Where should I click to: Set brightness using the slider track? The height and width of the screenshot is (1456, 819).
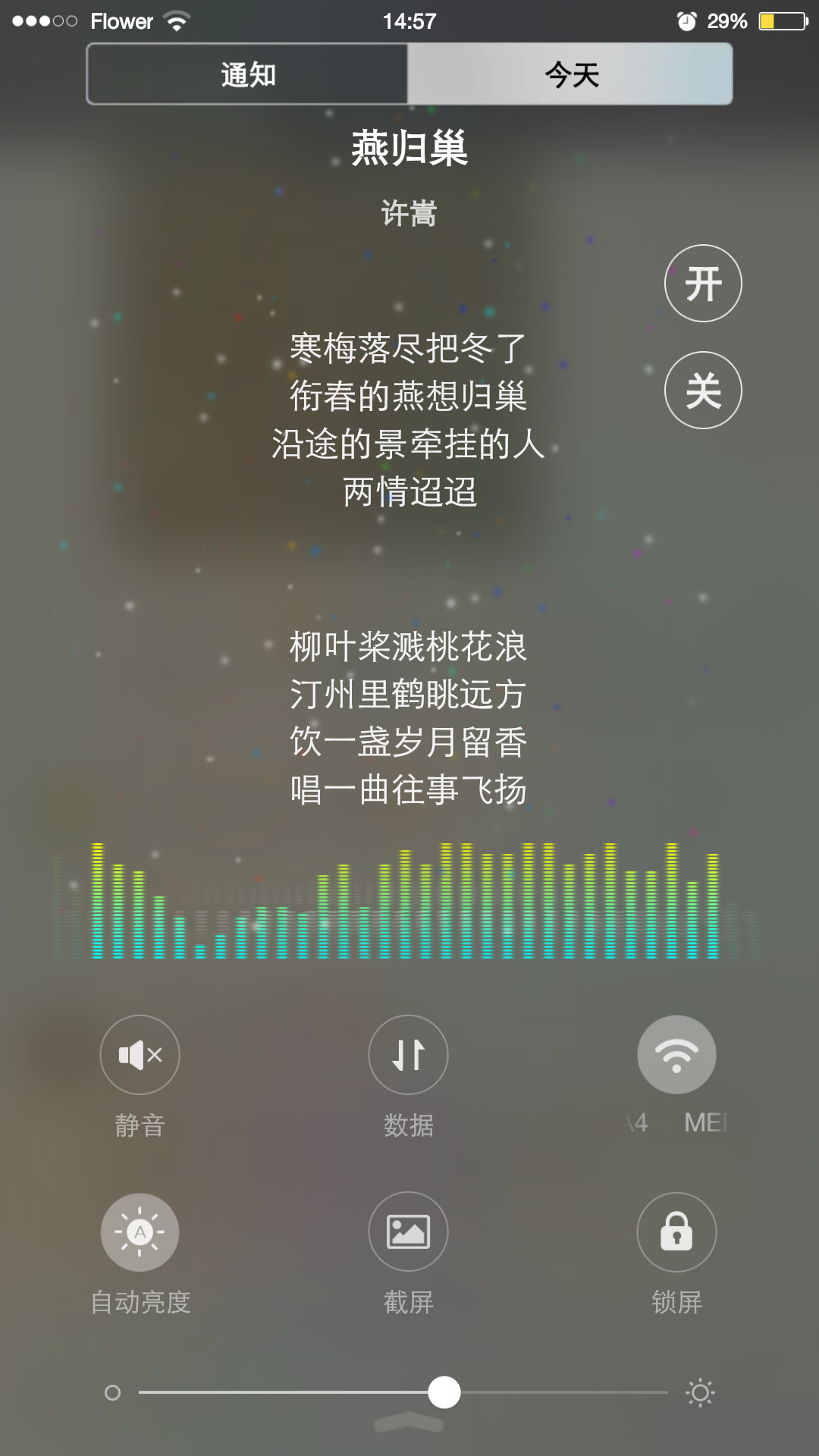(x=403, y=1392)
